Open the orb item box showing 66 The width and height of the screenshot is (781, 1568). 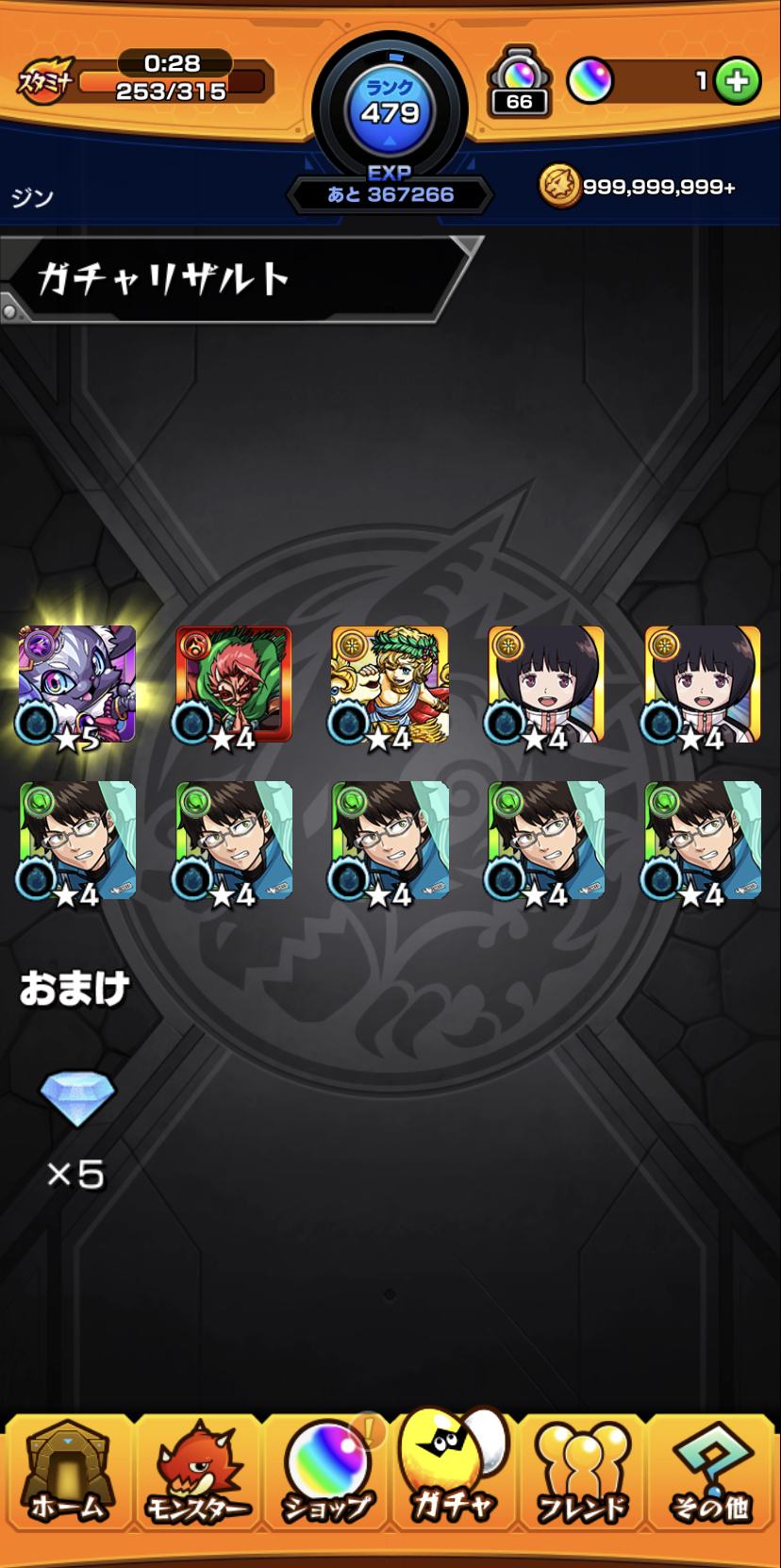point(520,83)
